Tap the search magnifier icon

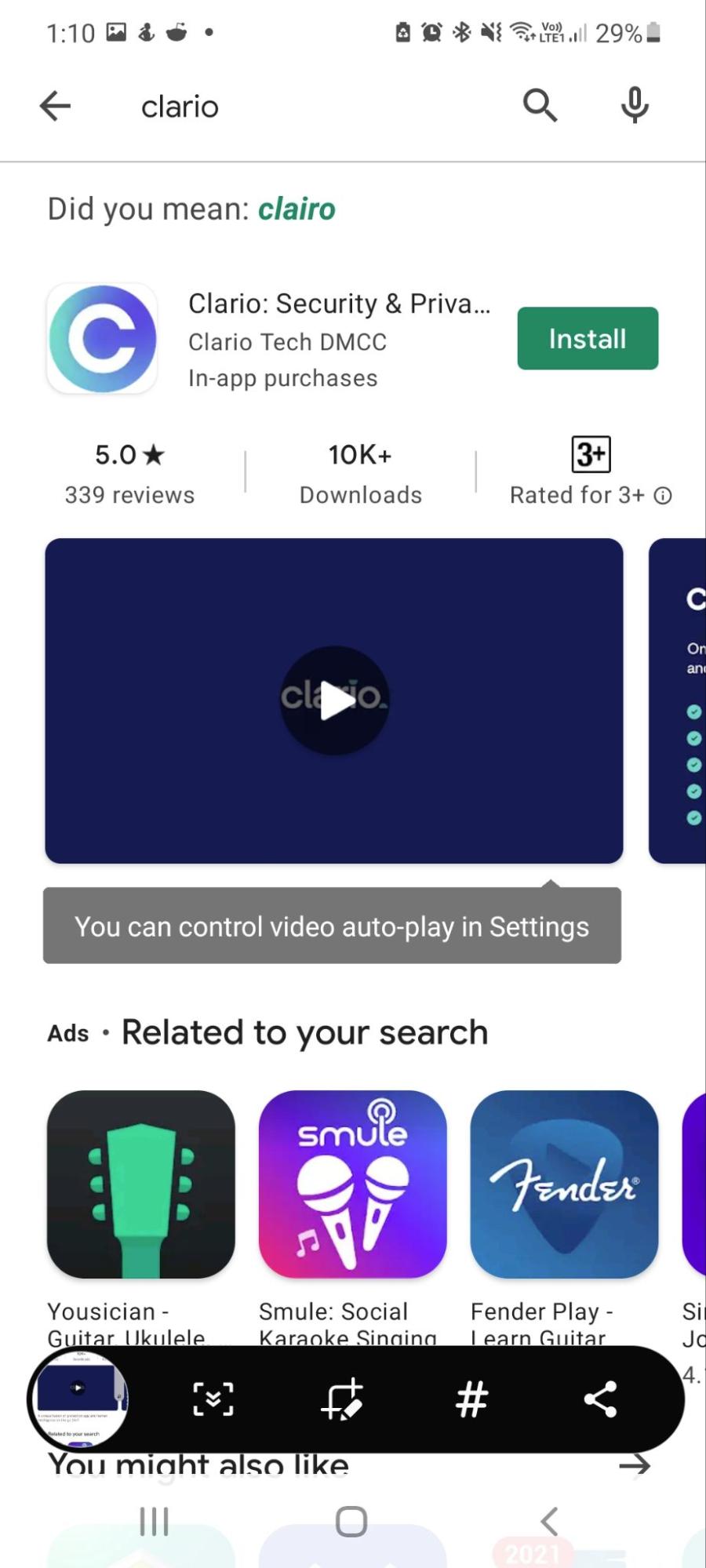[540, 105]
